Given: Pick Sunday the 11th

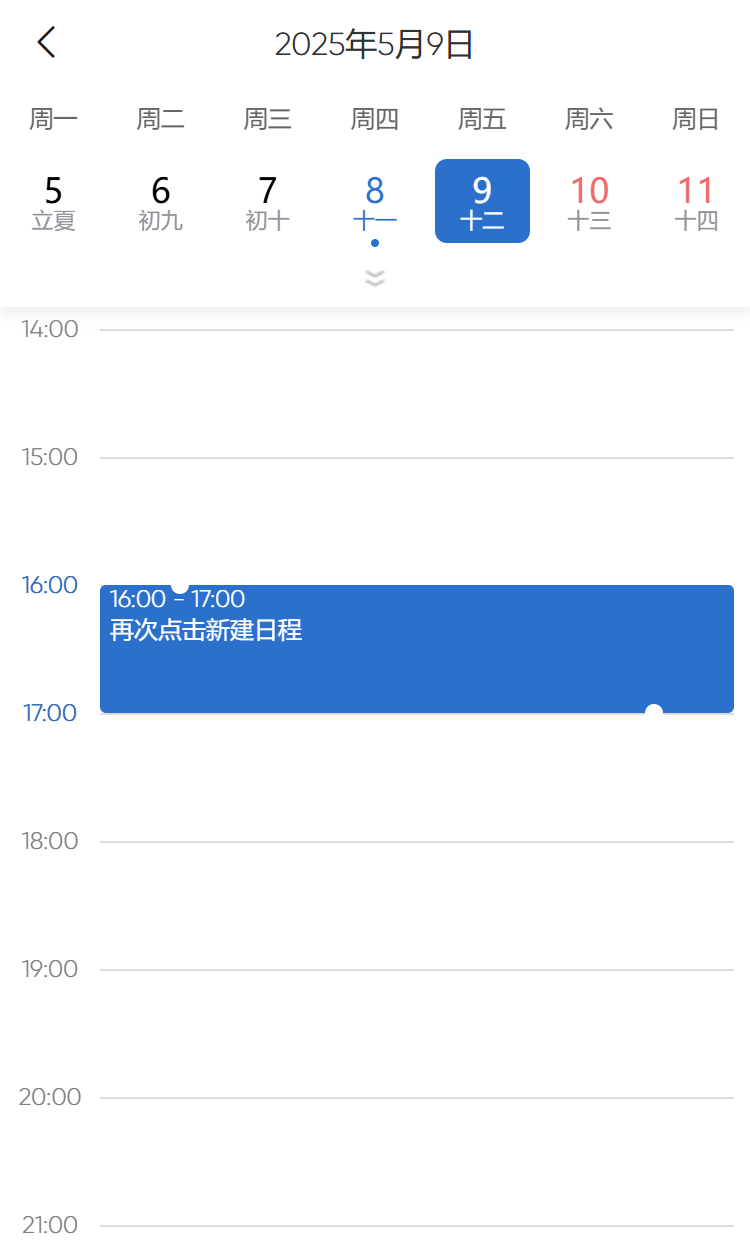Looking at the screenshot, I should pos(696,201).
